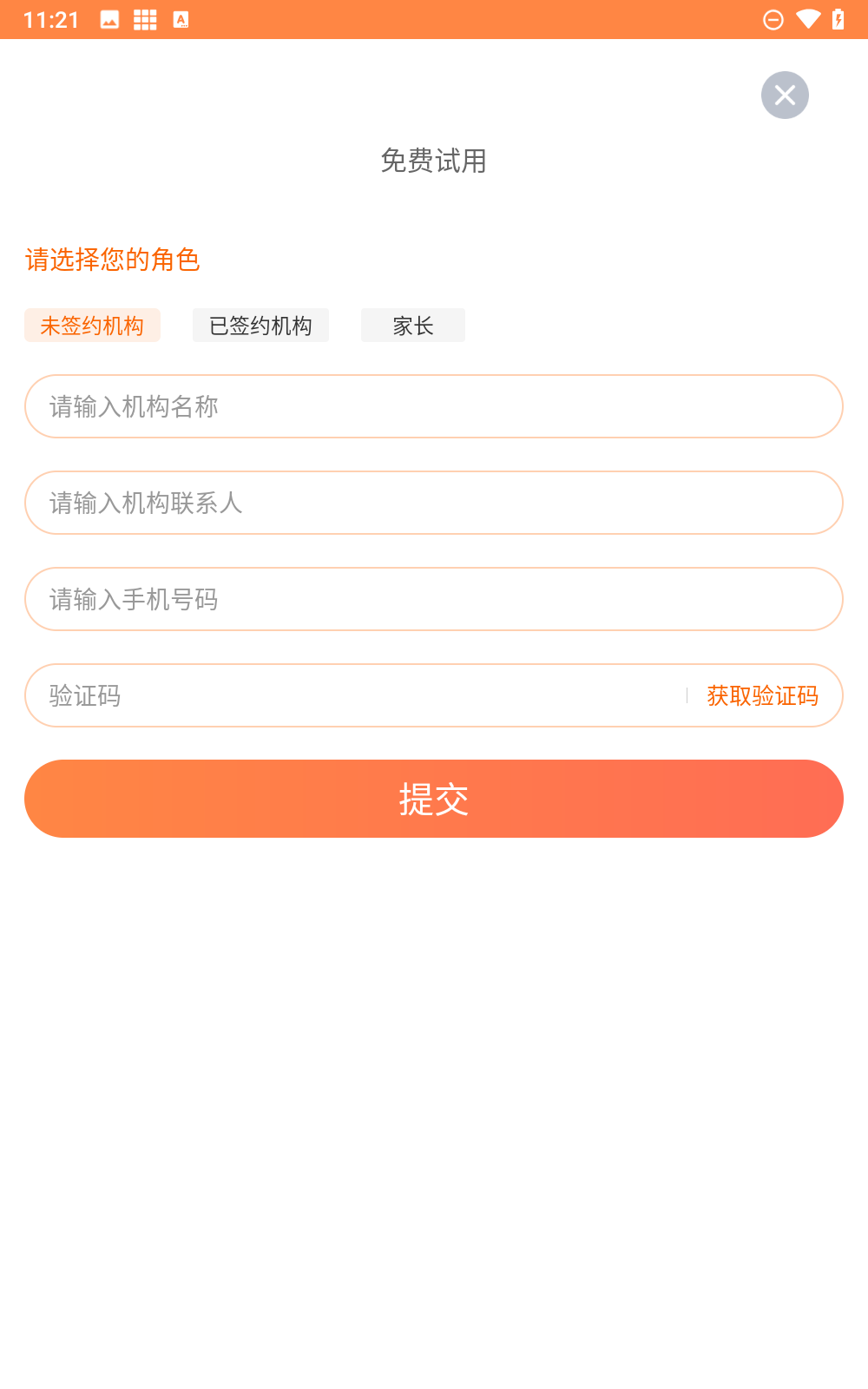The image size is (868, 1389).
Task: Focus the institution name field
Action: (x=434, y=406)
